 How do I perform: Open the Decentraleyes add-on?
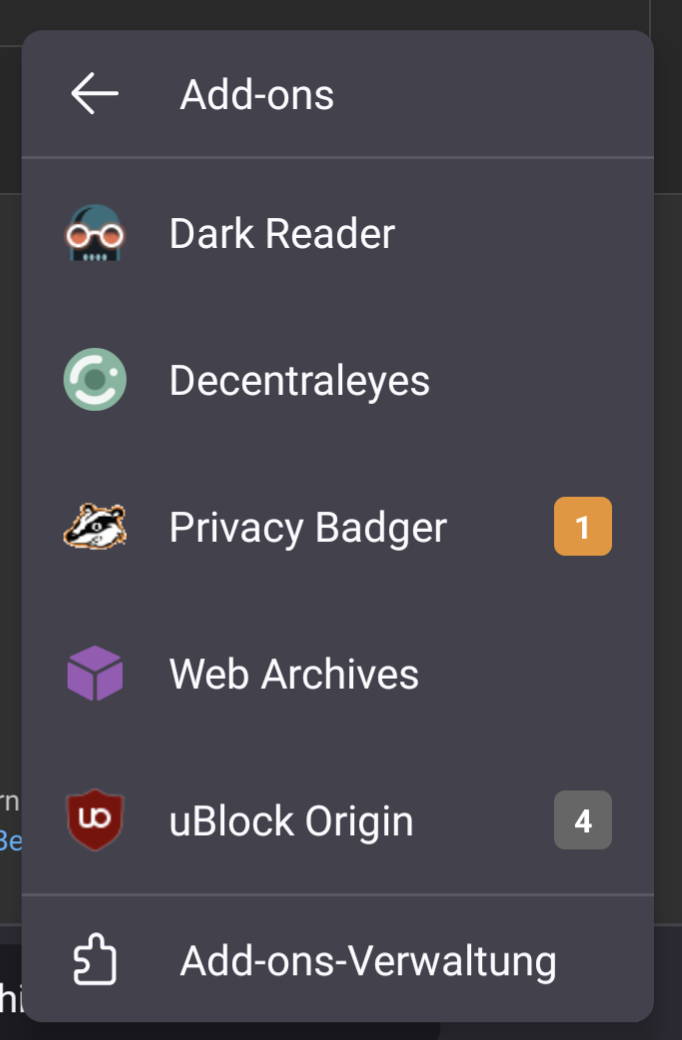point(299,381)
